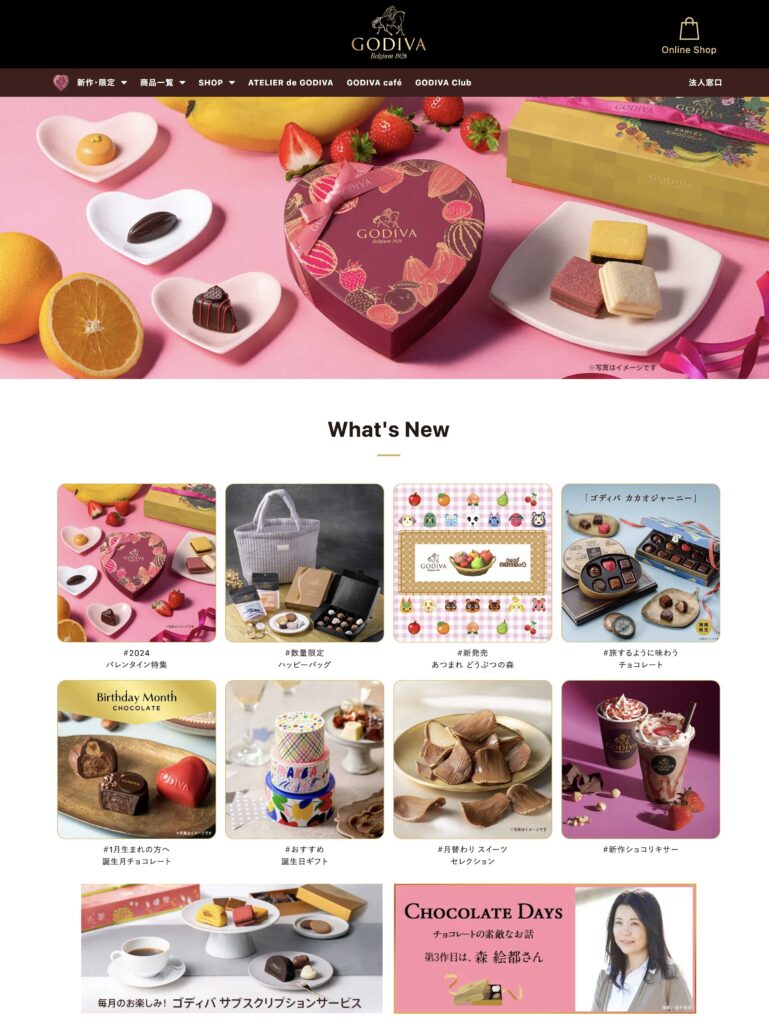View おすすめ 誕生日ギフト tile

tap(304, 759)
